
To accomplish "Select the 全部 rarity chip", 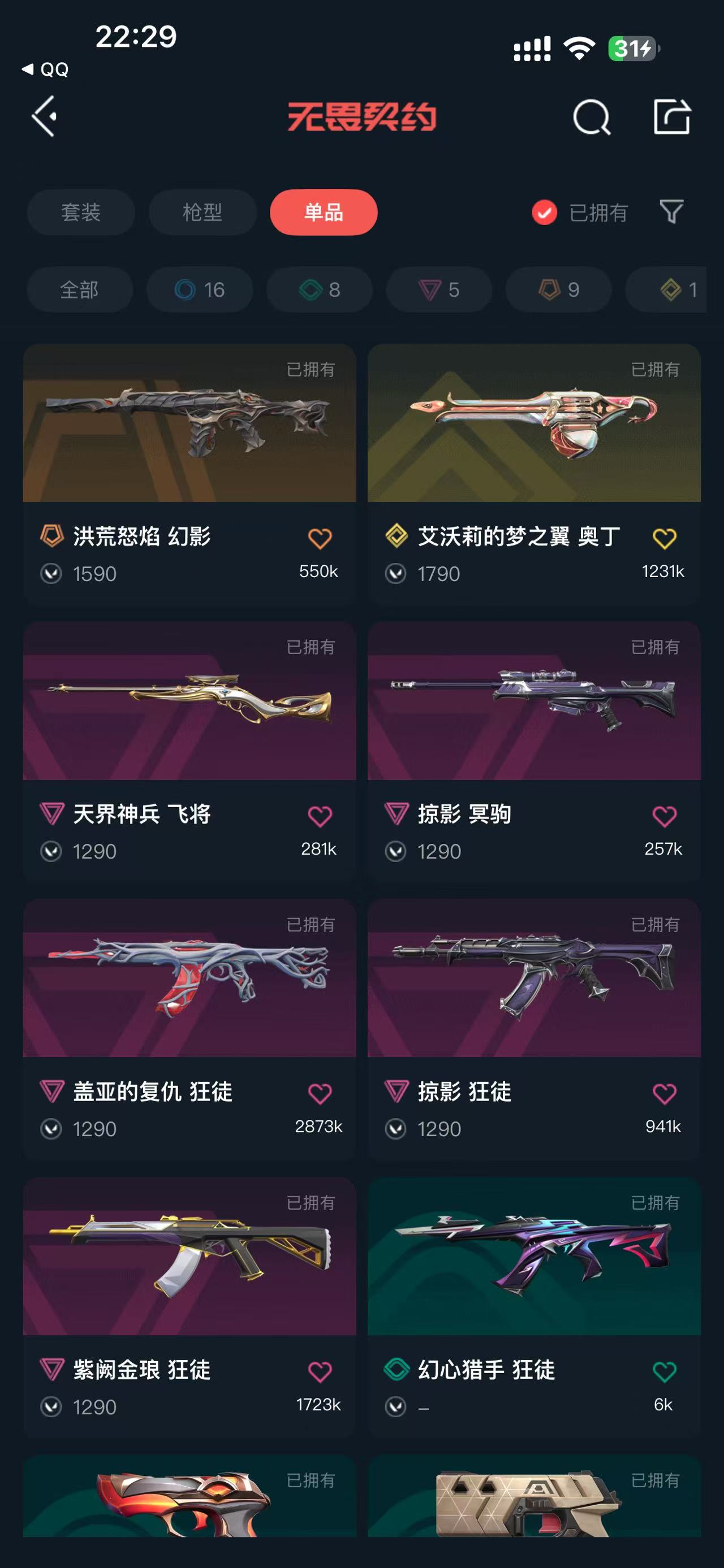I will [x=79, y=290].
